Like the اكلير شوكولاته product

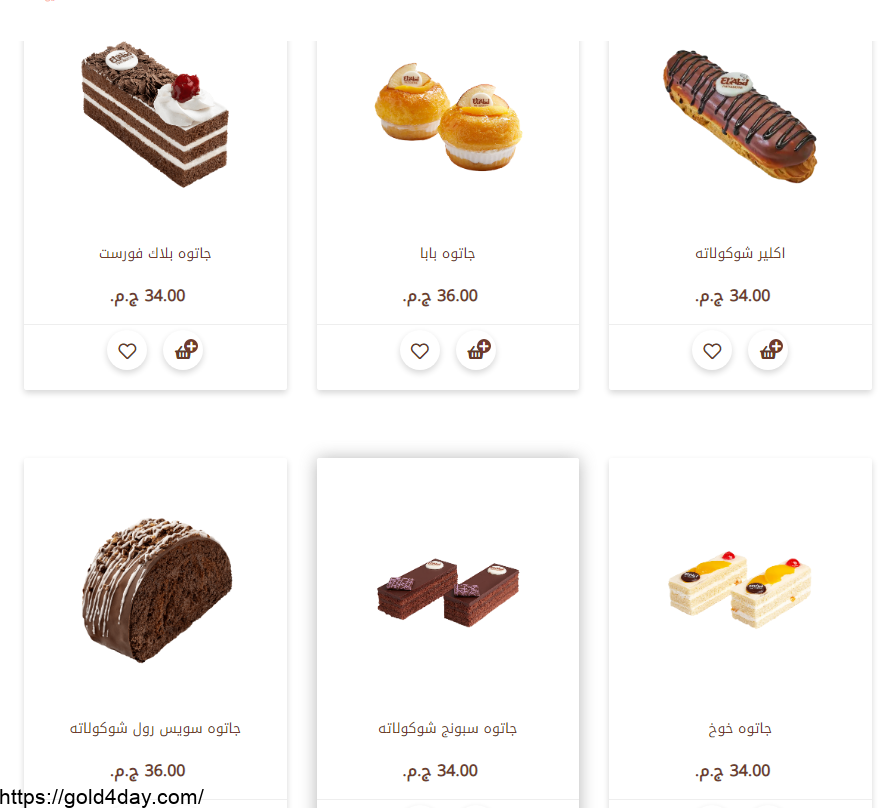[x=712, y=351]
